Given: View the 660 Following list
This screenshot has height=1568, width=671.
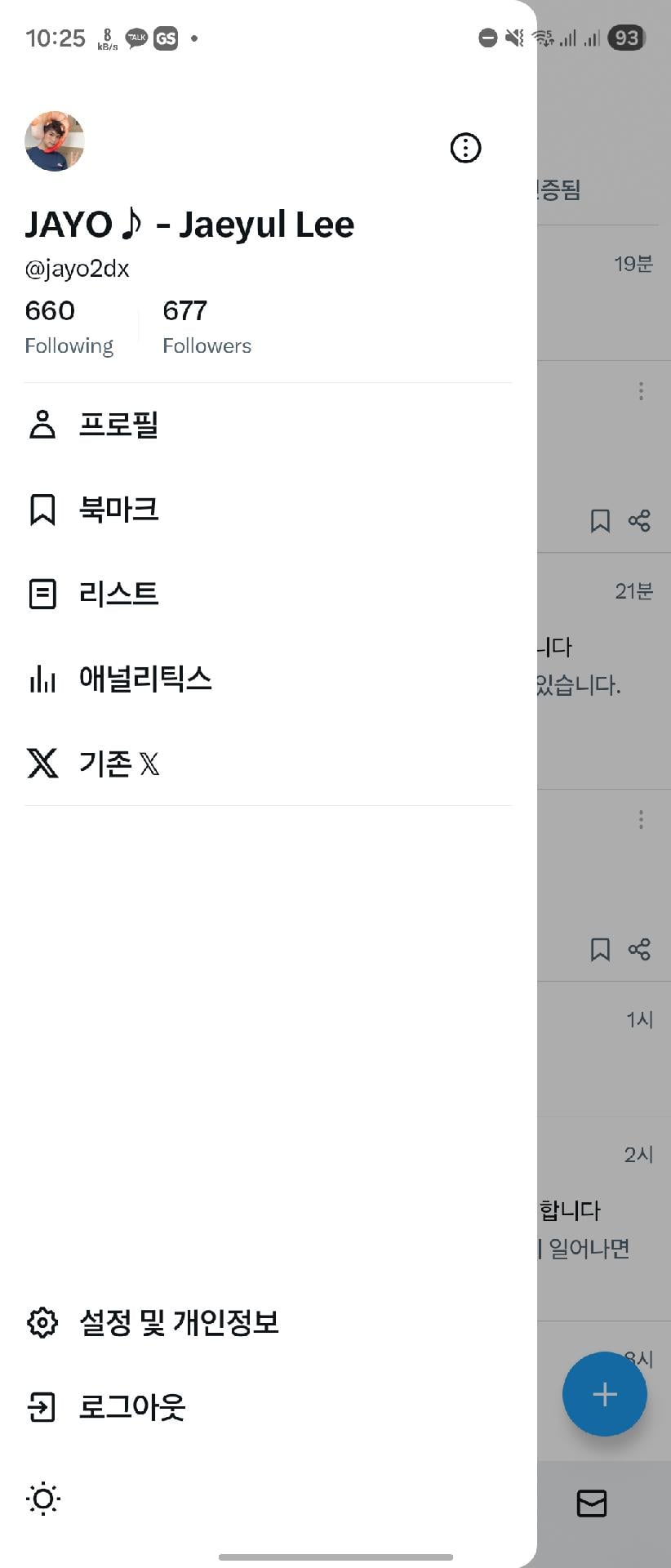Looking at the screenshot, I should coord(69,327).
